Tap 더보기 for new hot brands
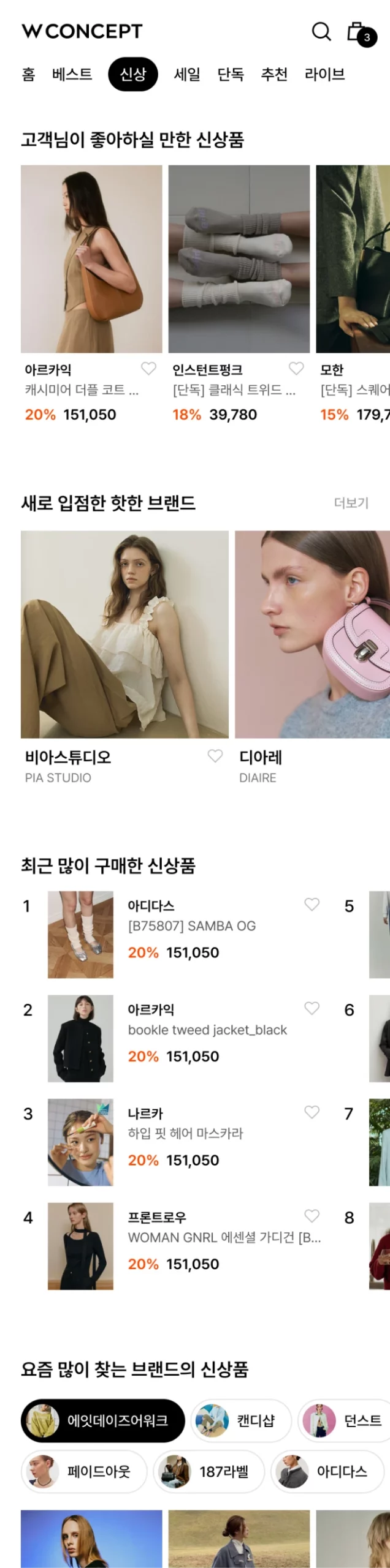The height and width of the screenshot is (1568, 390). (x=351, y=503)
